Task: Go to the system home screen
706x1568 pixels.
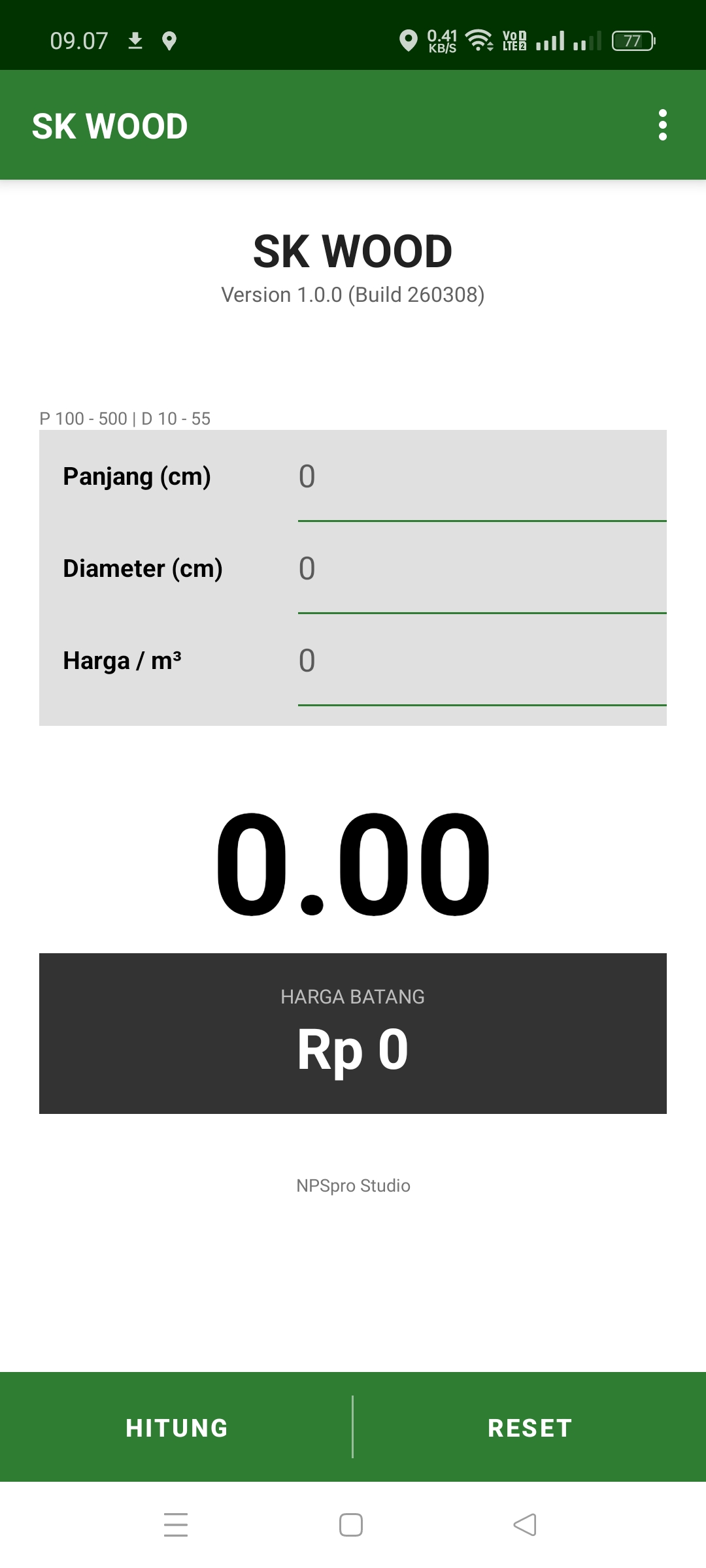Action: (351, 1525)
